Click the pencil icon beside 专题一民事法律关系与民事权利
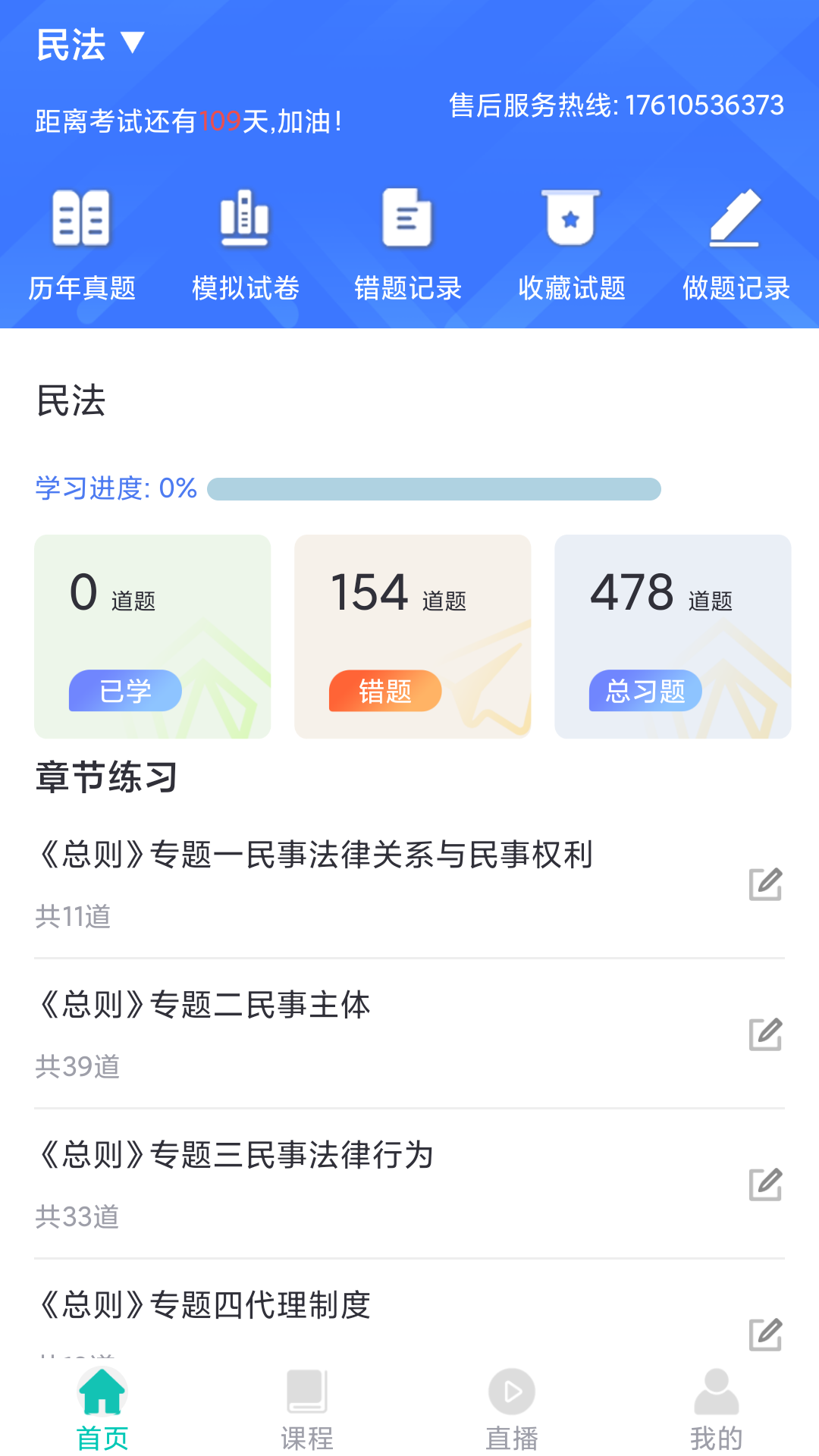This screenshot has height=1456, width=819. (765, 884)
